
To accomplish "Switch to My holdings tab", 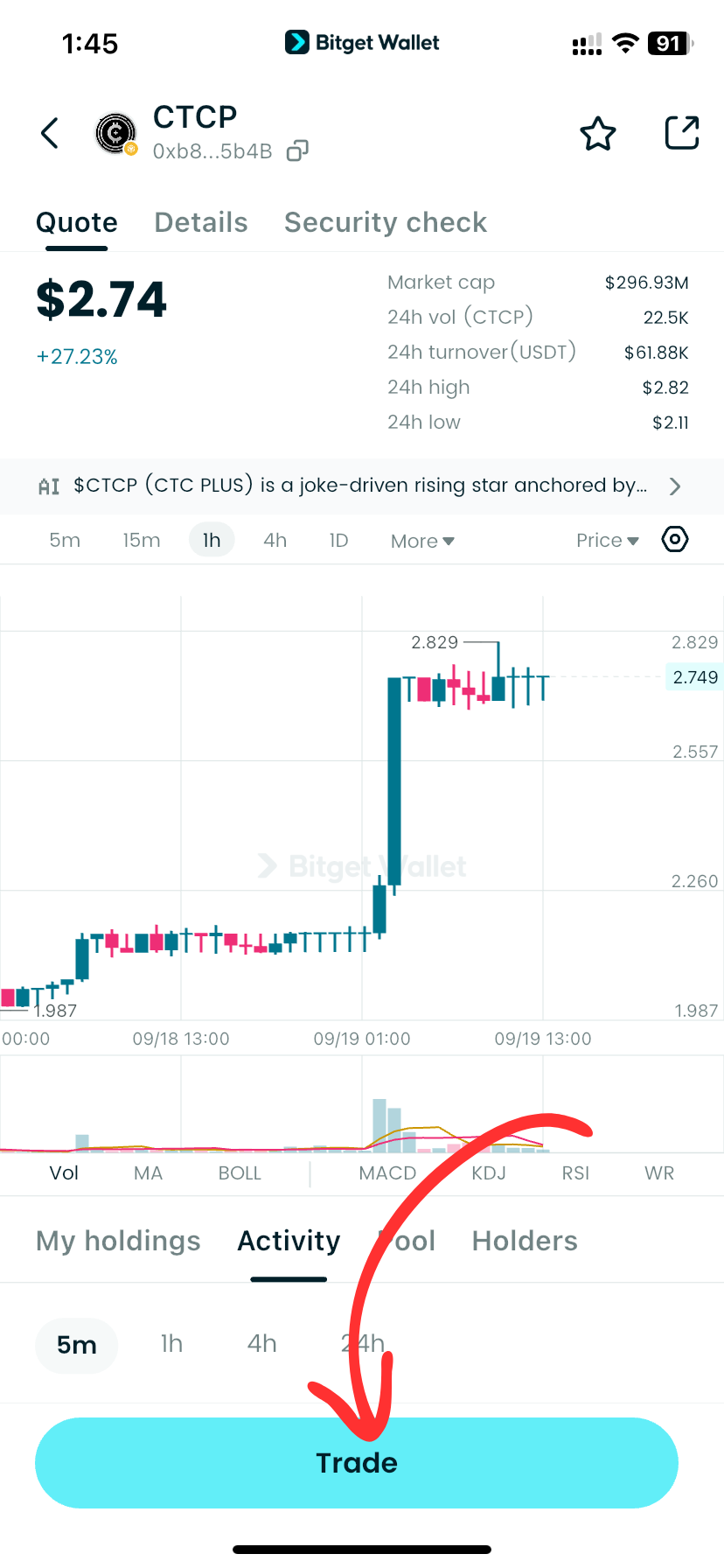I will [x=118, y=1241].
